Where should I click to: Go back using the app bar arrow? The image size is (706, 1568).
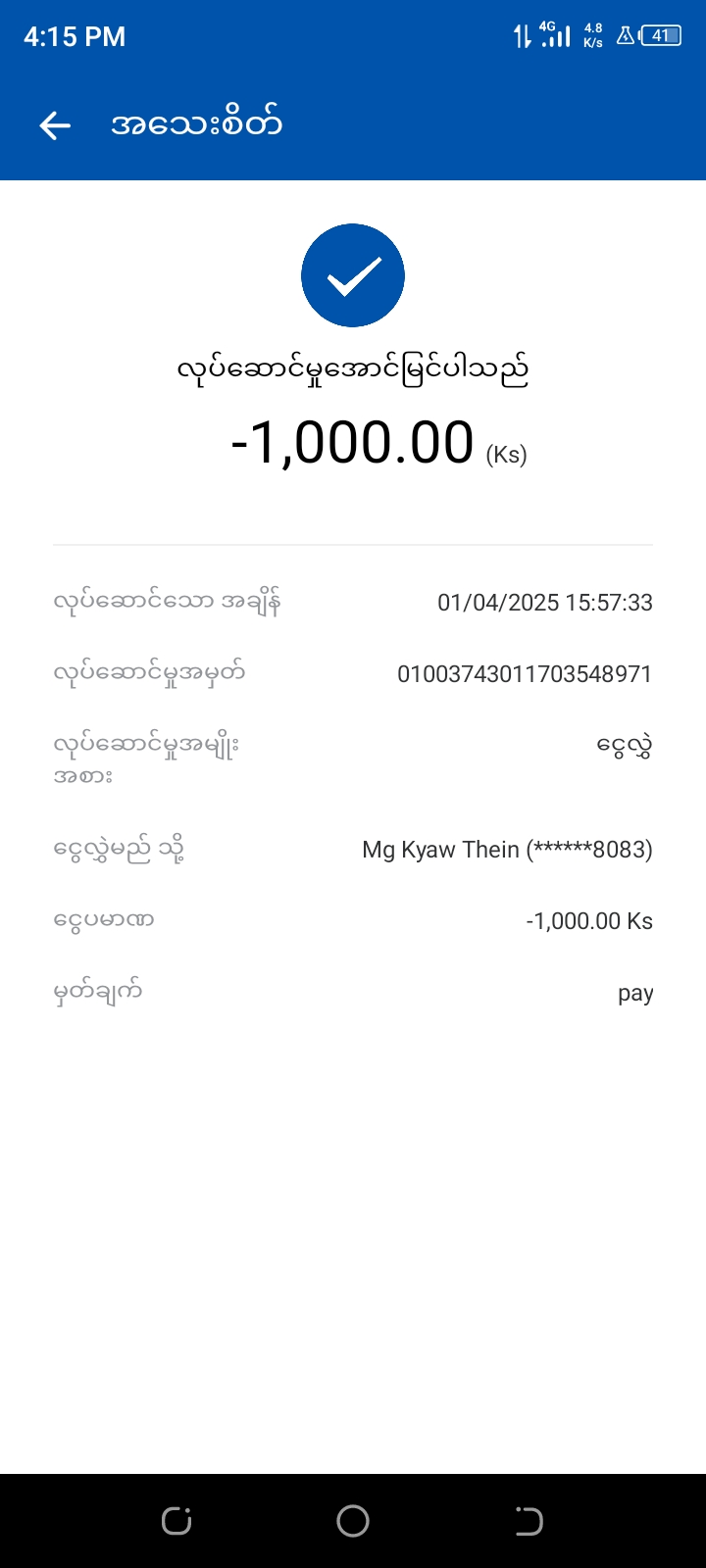55,125
